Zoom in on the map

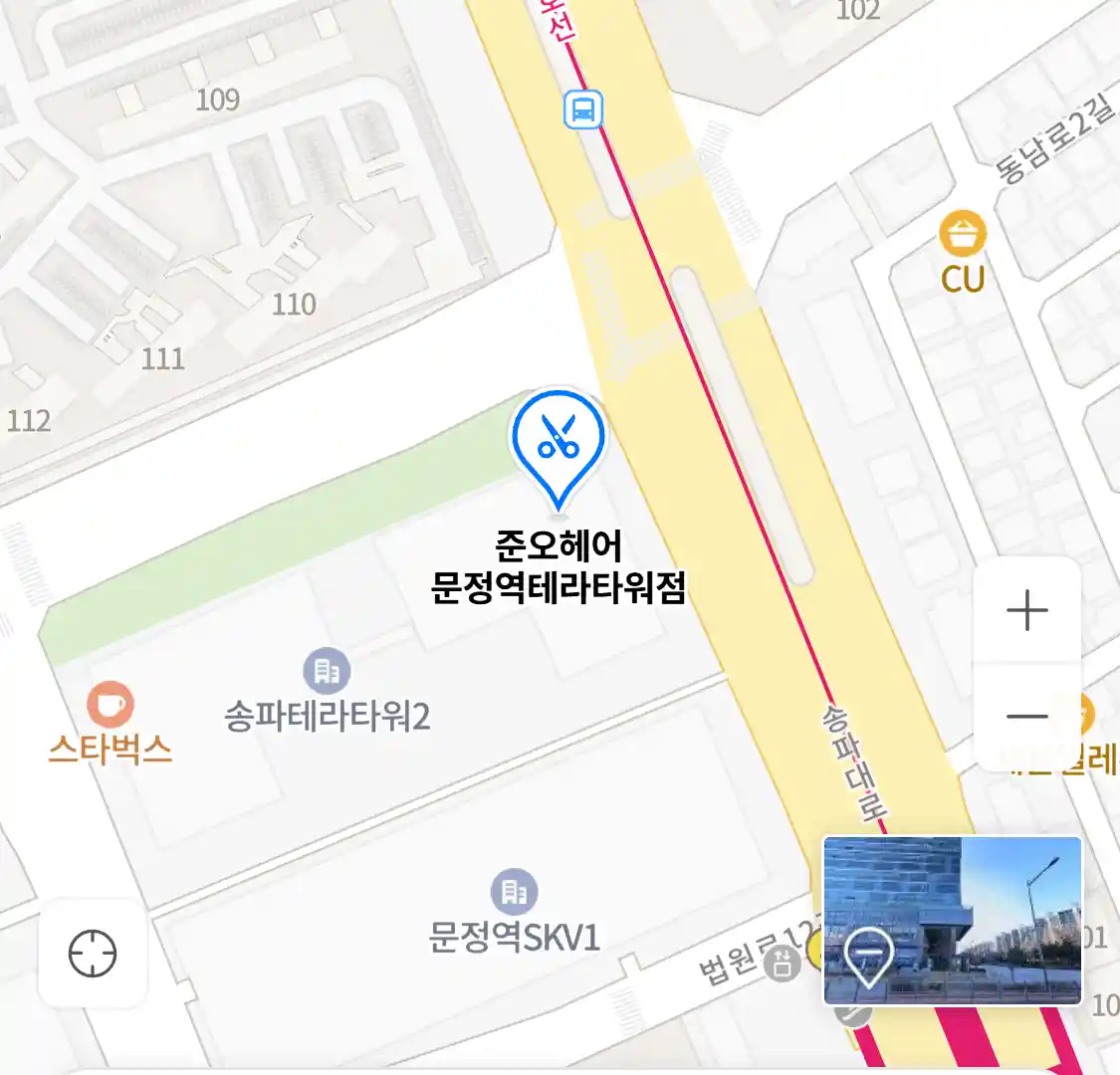pos(1026,610)
